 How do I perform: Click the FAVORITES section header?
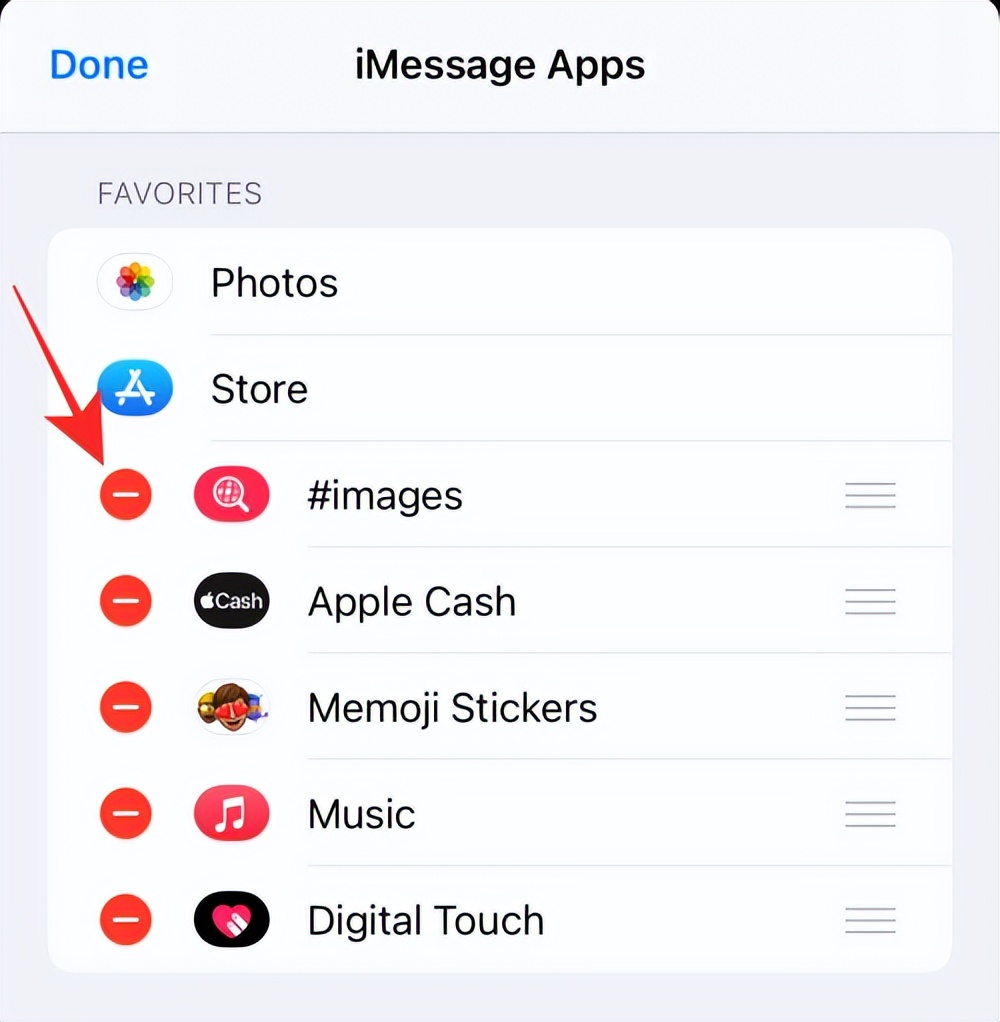tap(180, 193)
